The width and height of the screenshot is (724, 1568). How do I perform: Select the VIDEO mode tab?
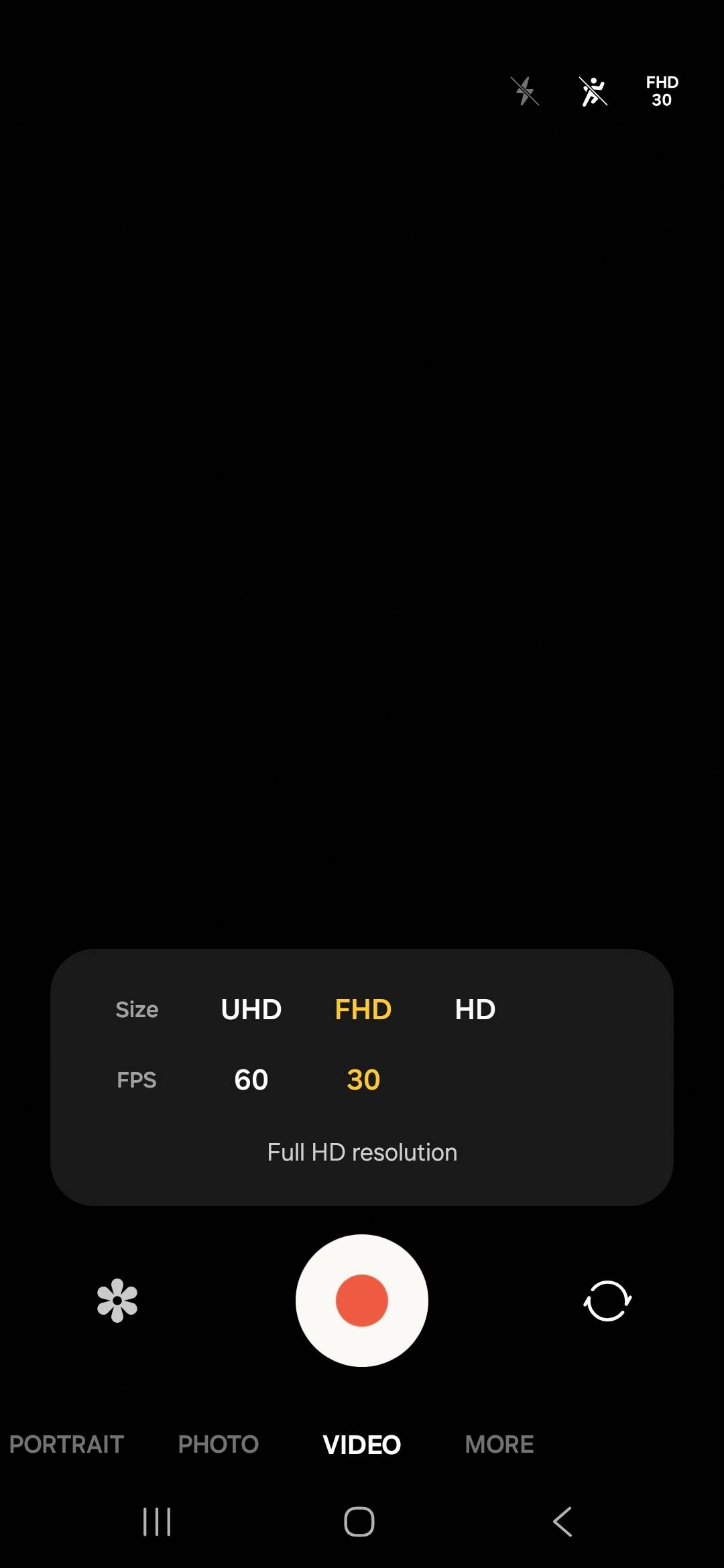pos(362,1445)
